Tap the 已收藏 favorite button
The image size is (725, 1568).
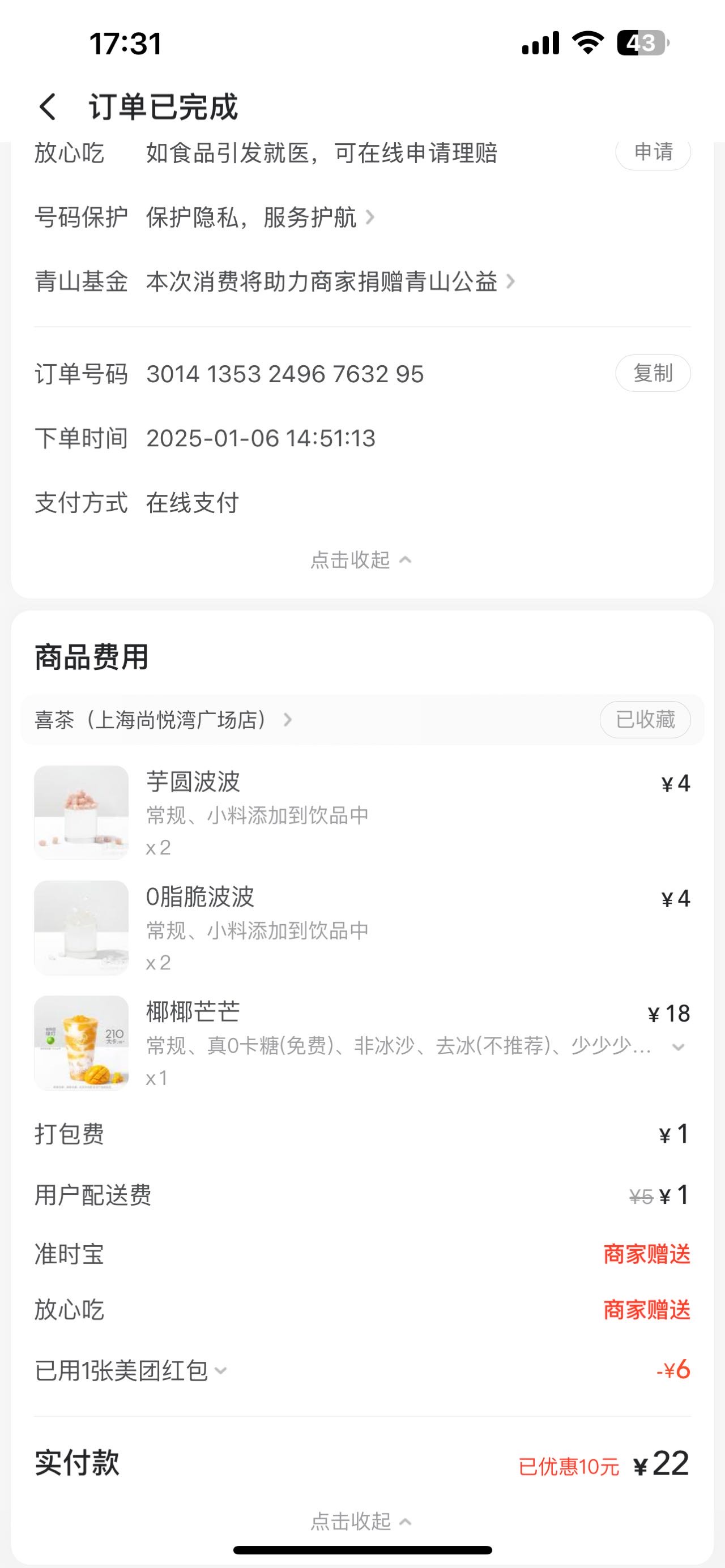pyautogui.click(x=645, y=720)
